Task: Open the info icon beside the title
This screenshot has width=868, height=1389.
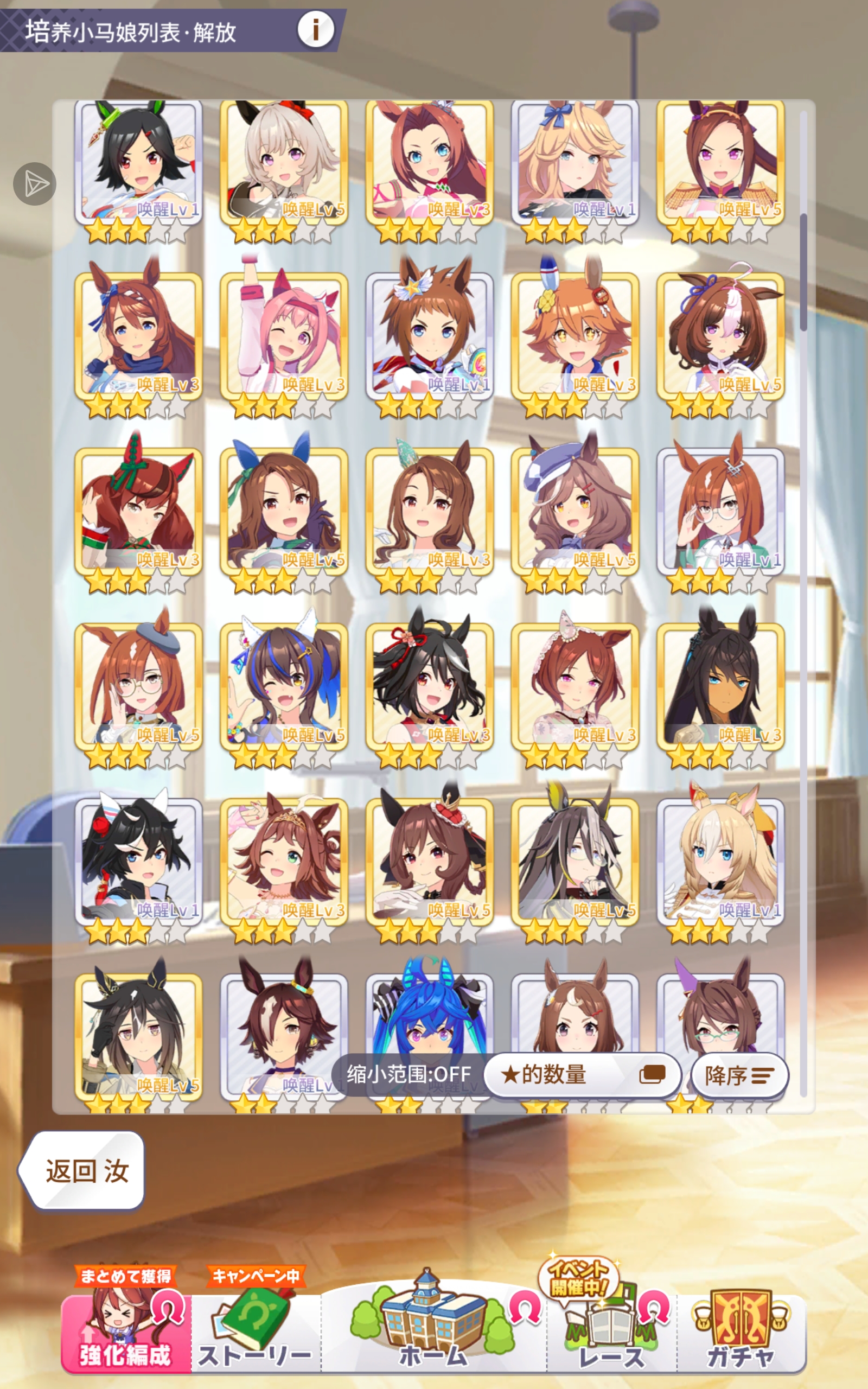Action: tap(315, 29)
